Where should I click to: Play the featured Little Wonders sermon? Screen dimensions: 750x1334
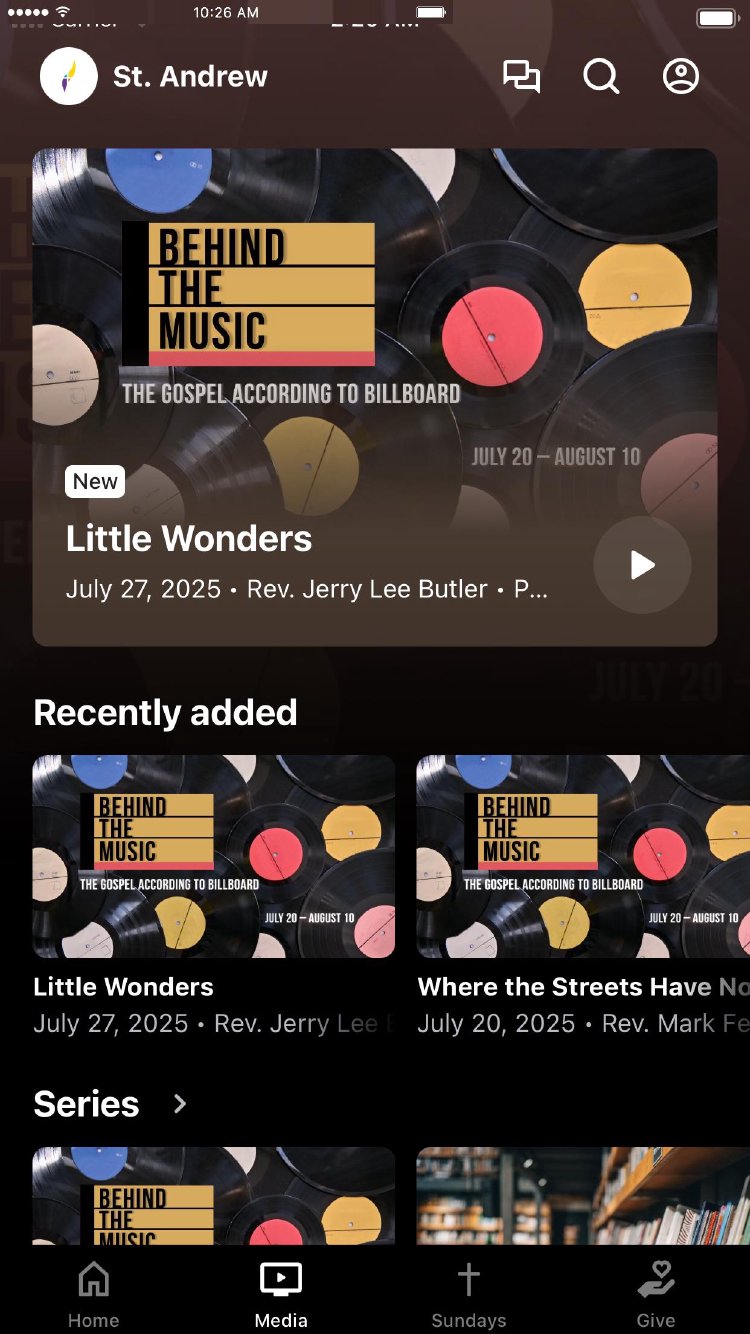642,565
